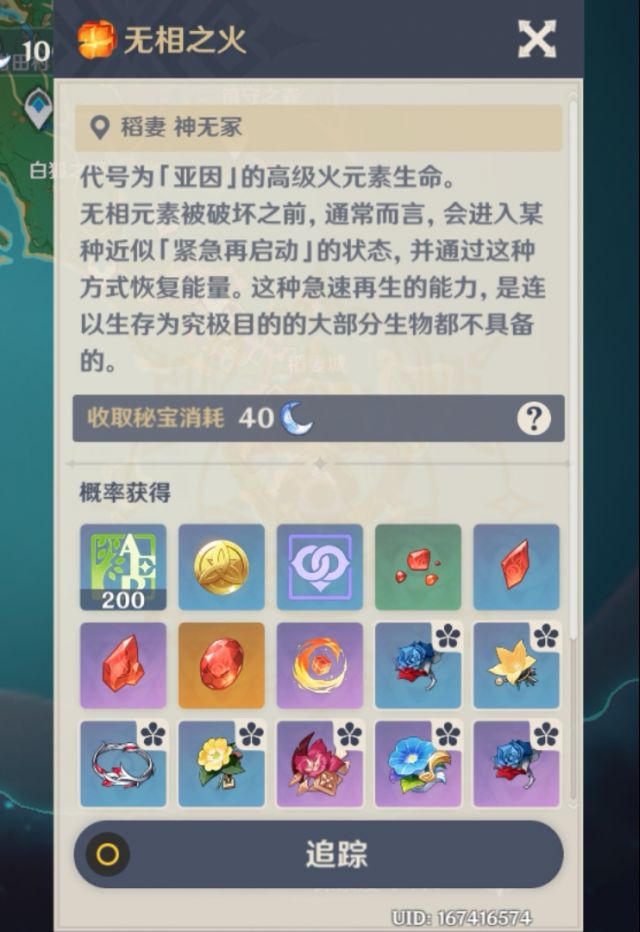View the 200 adventure EXP reward

[123, 567]
